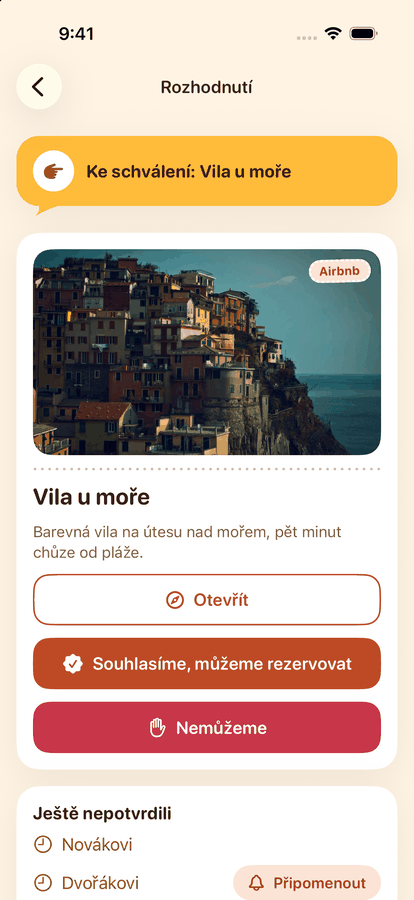Tap the Otevřít button

tap(207, 600)
